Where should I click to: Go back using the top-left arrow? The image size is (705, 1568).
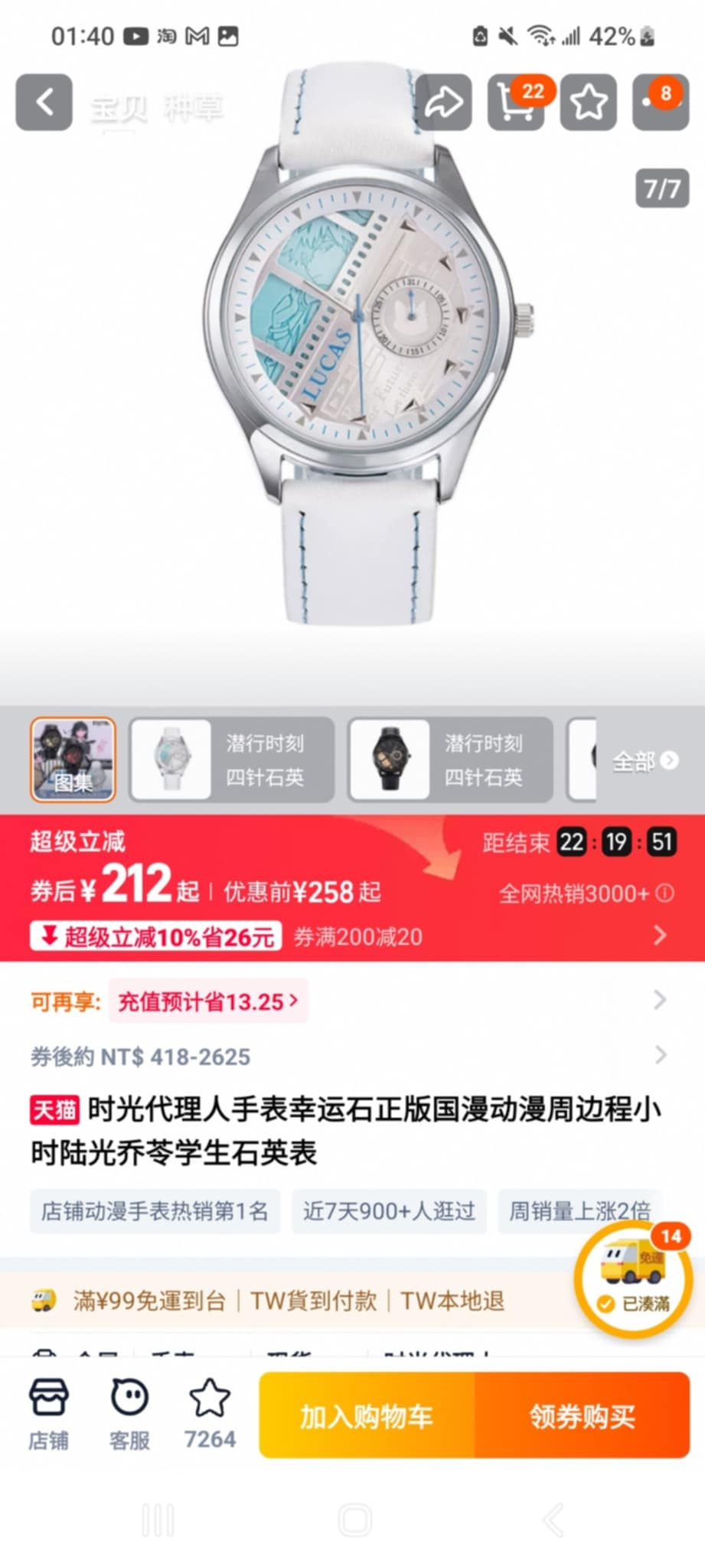(x=44, y=102)
